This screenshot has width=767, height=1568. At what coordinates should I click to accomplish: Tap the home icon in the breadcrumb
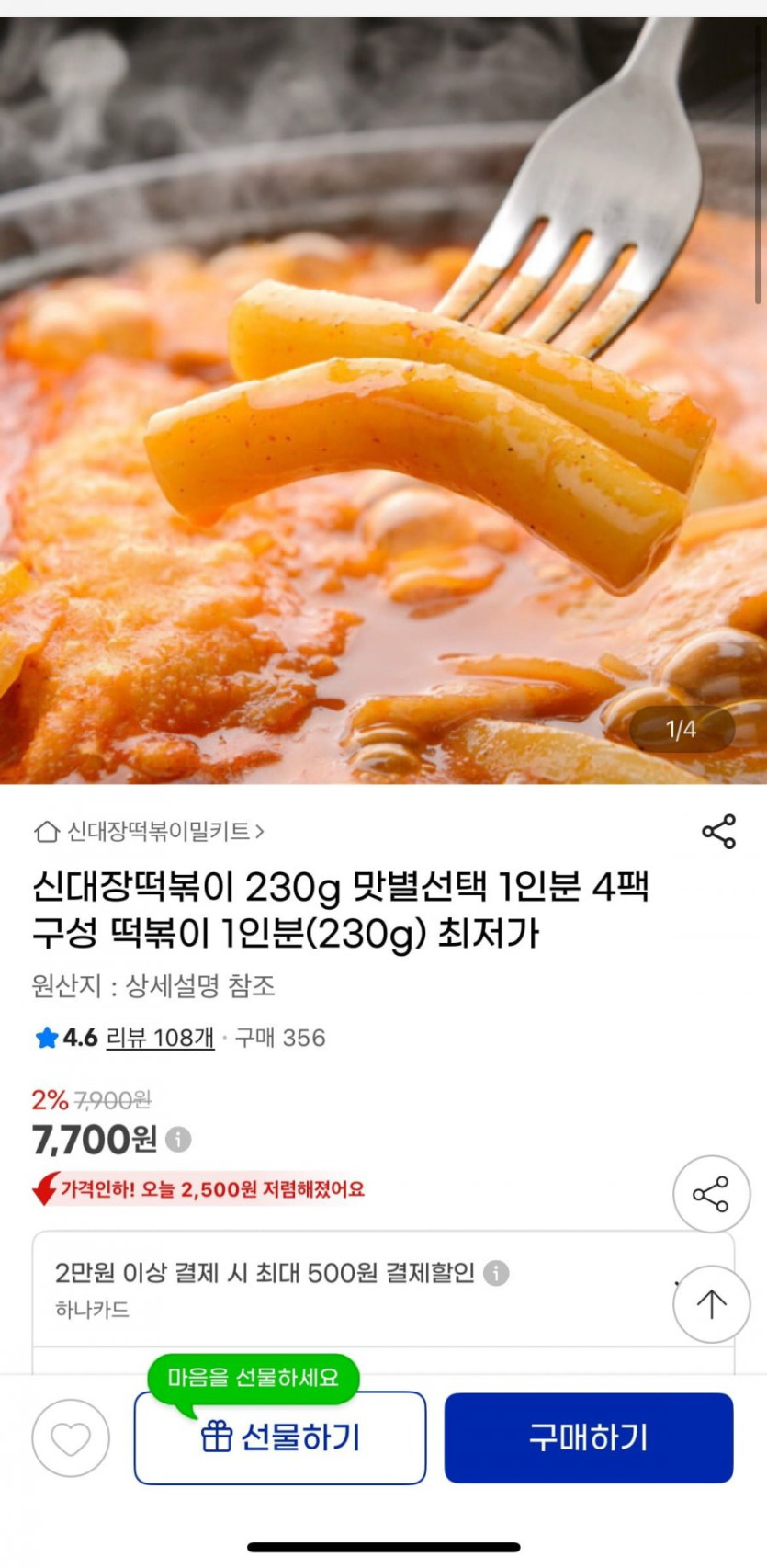pyautogui.click(x=44, y=833)
